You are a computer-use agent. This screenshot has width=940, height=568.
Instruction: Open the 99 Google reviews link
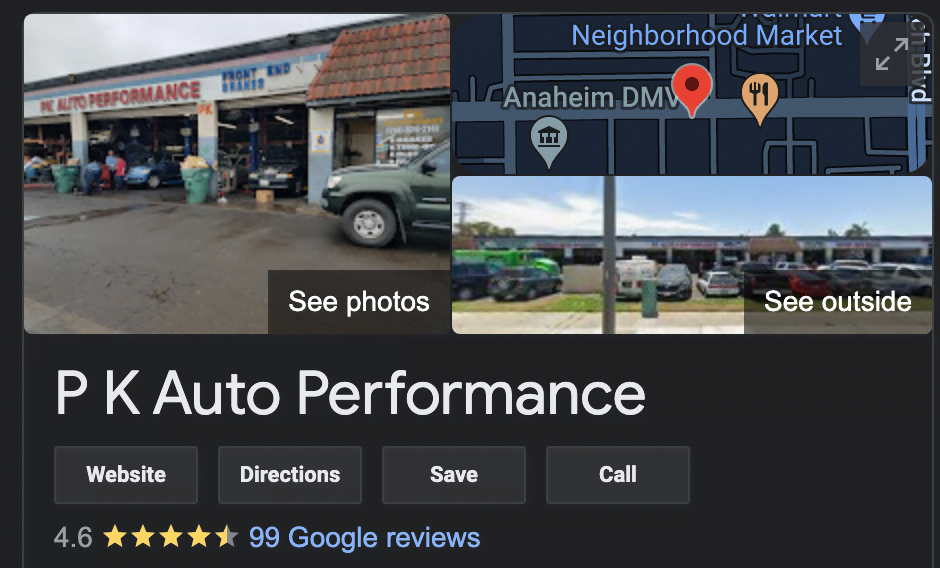(x=364, y=537)
